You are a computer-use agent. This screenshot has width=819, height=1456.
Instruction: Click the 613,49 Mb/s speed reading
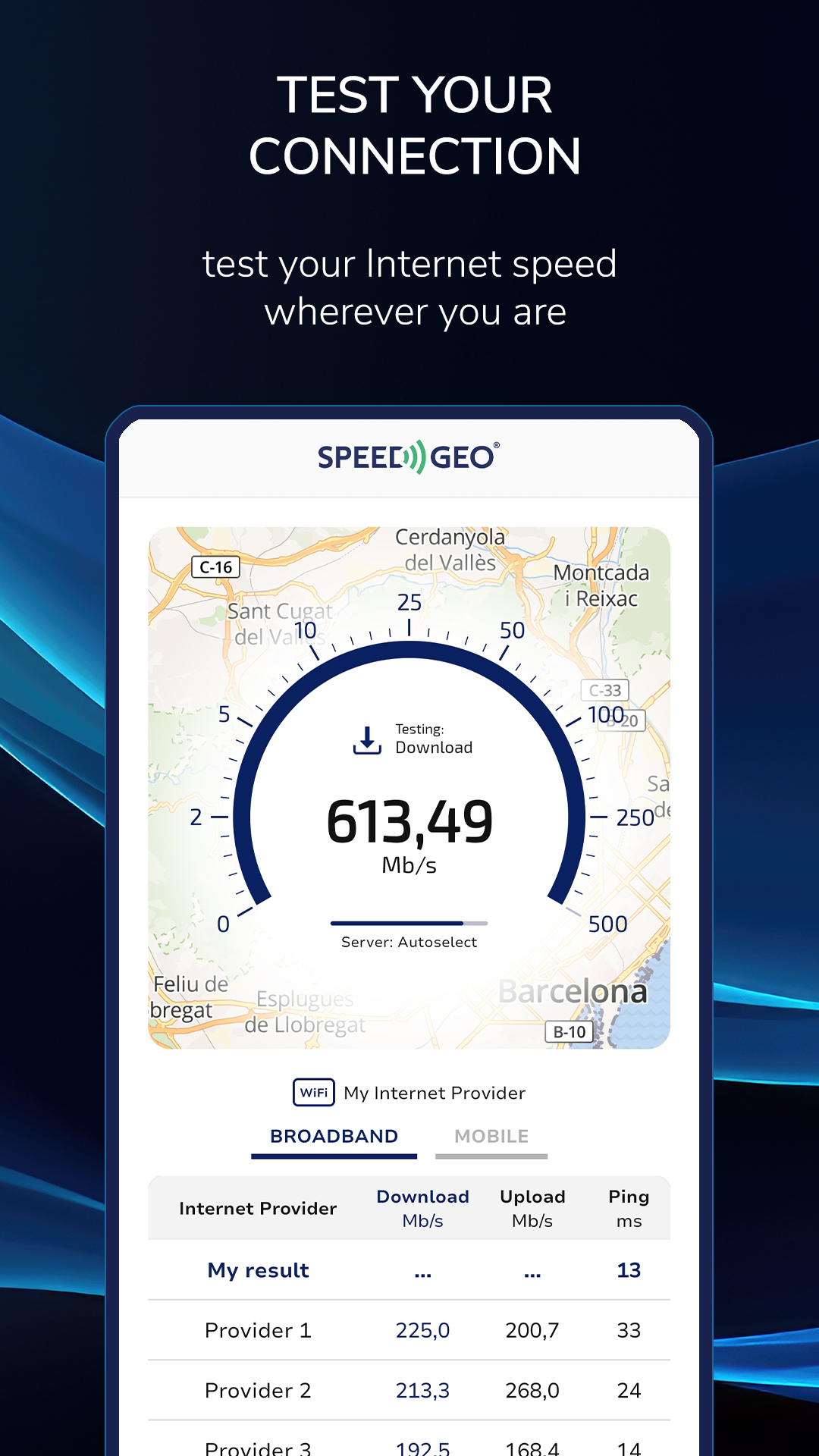(409, 821)
